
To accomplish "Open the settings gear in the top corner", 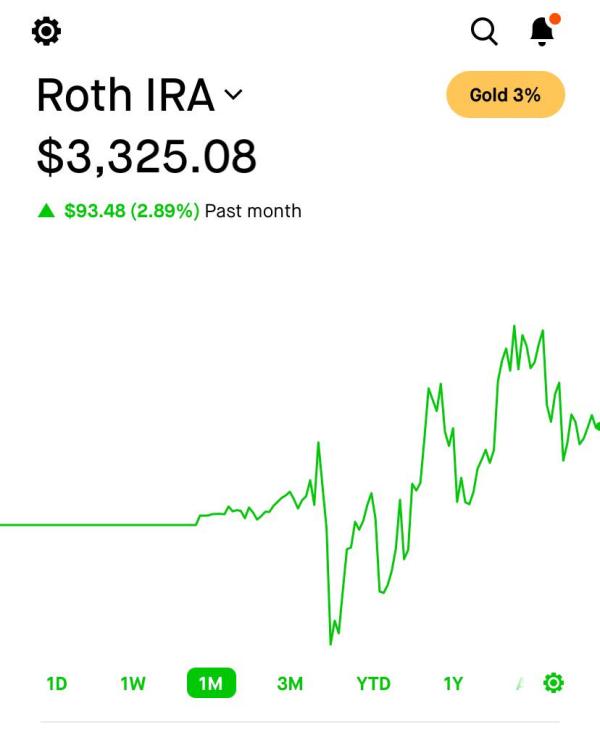I will pyautogui.click(x=46, y=32).
